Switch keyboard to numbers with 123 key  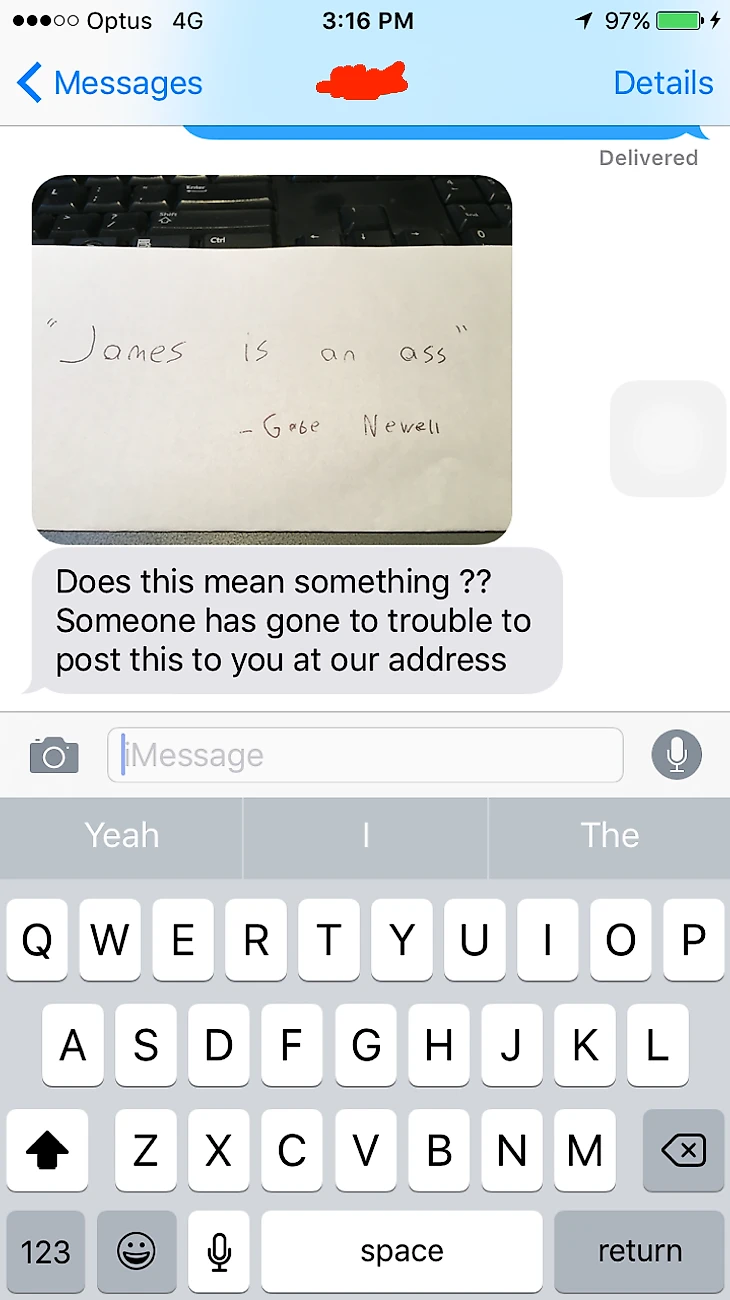pos(46,1251)
